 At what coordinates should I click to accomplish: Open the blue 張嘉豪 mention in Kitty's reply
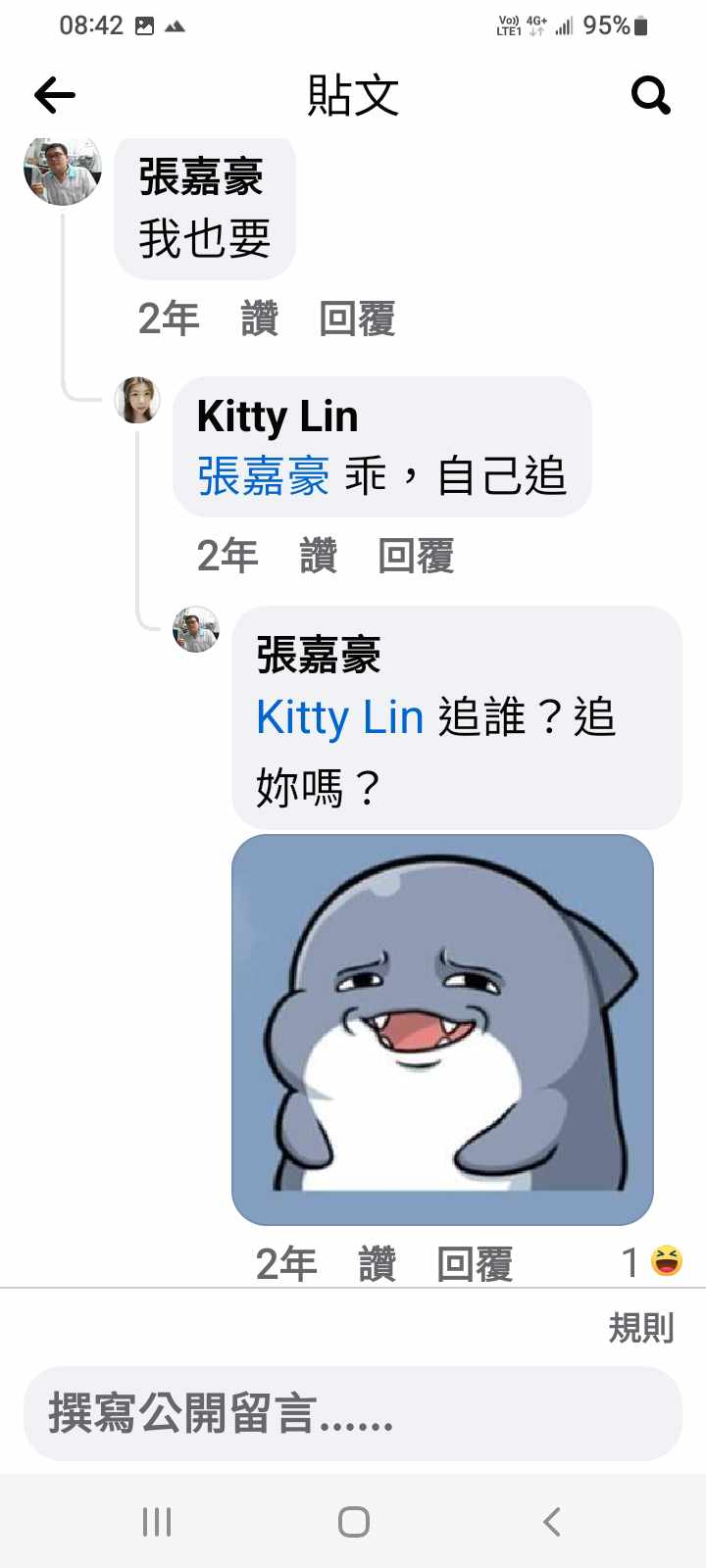pos(263,477)
